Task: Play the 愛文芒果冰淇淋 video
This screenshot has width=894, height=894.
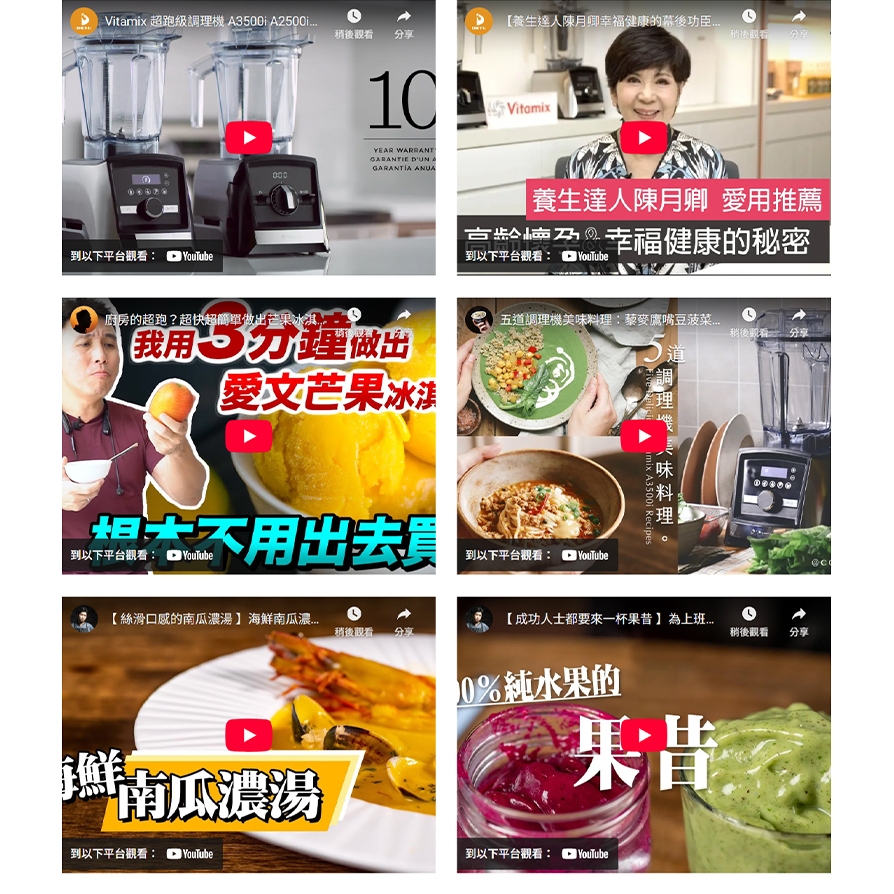Action: (x=249, y=436)
